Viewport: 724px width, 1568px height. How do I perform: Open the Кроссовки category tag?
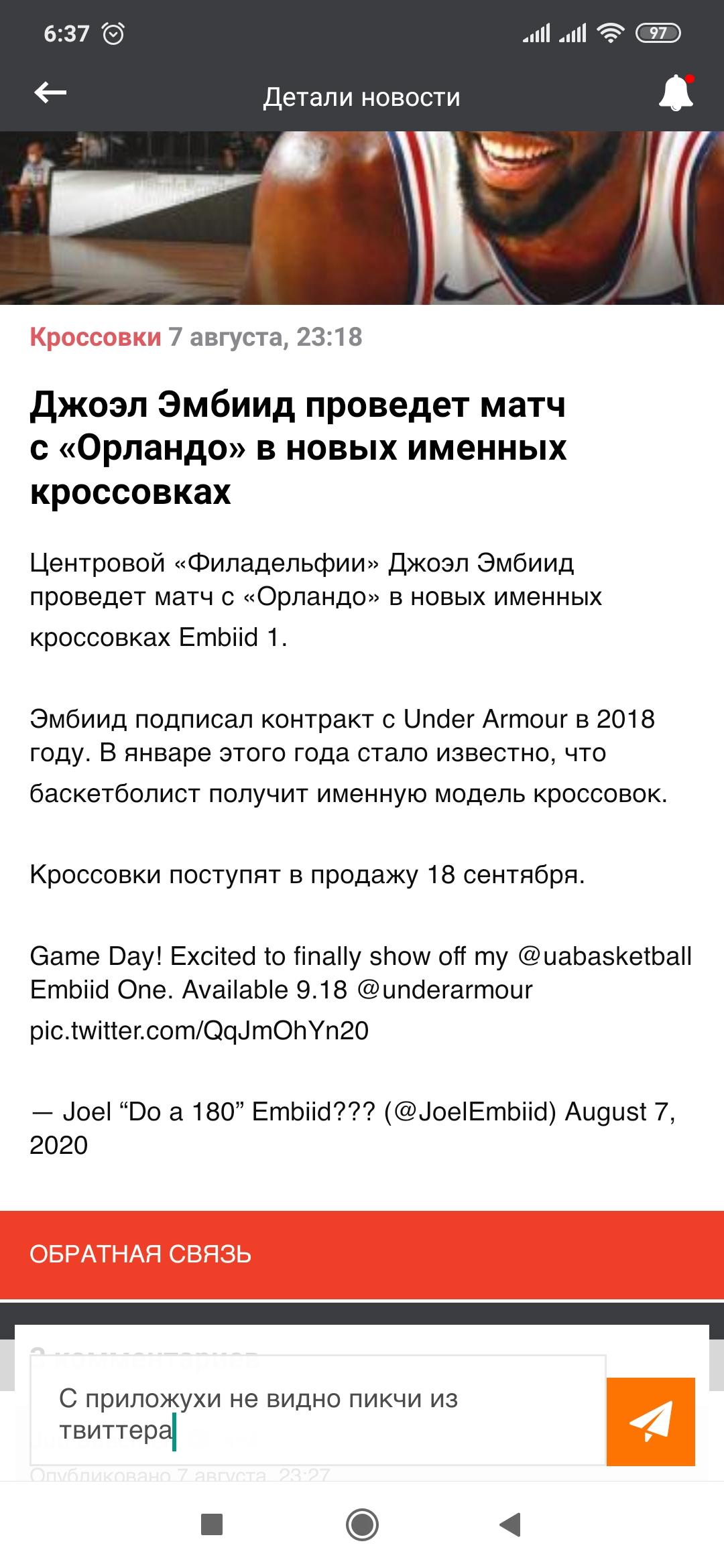95,337
